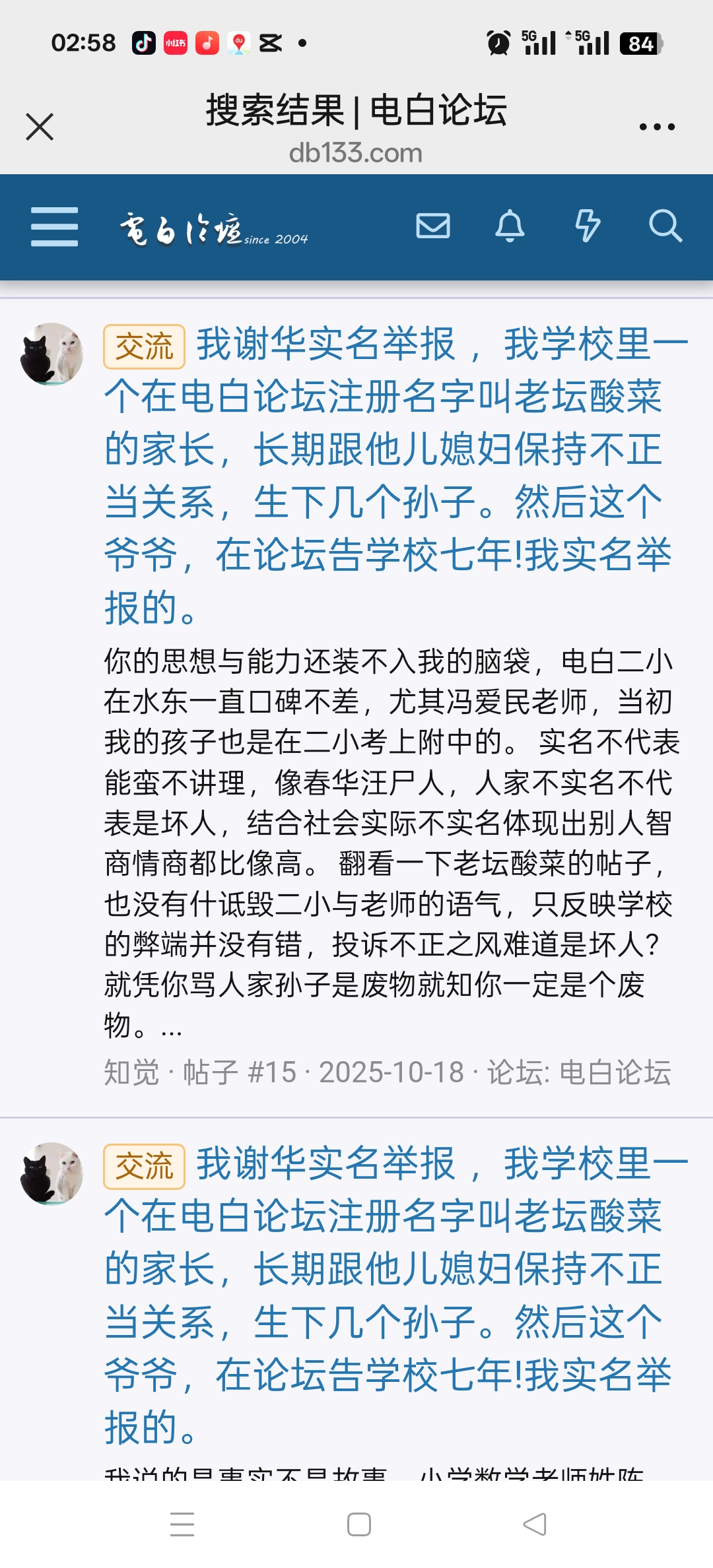
Task: Open the 电白论坛 forum link in result footer
Action: pyautogui.click(x=615, y=1072)
